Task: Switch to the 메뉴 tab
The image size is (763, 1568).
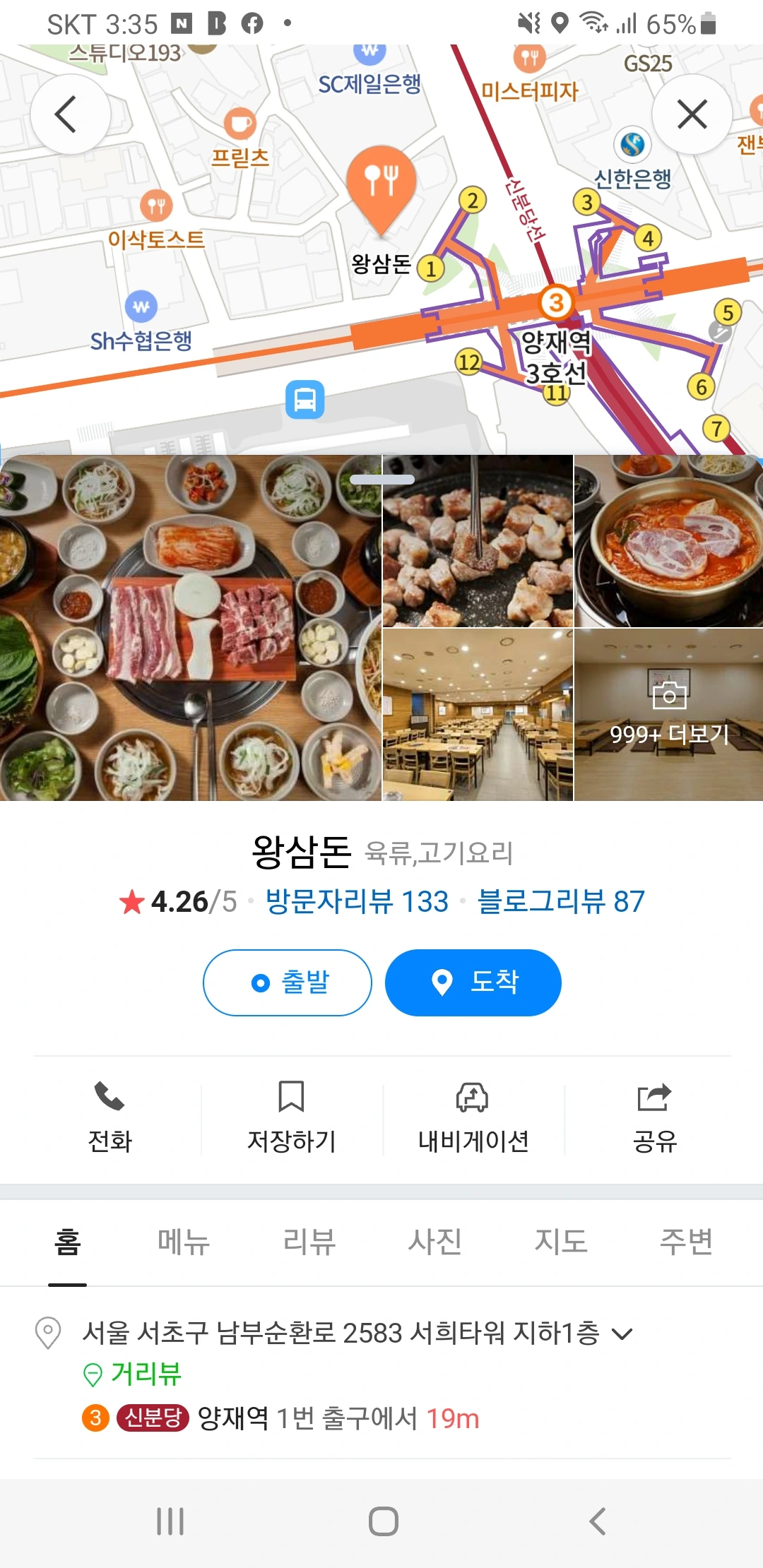Action: point(184,1242)
